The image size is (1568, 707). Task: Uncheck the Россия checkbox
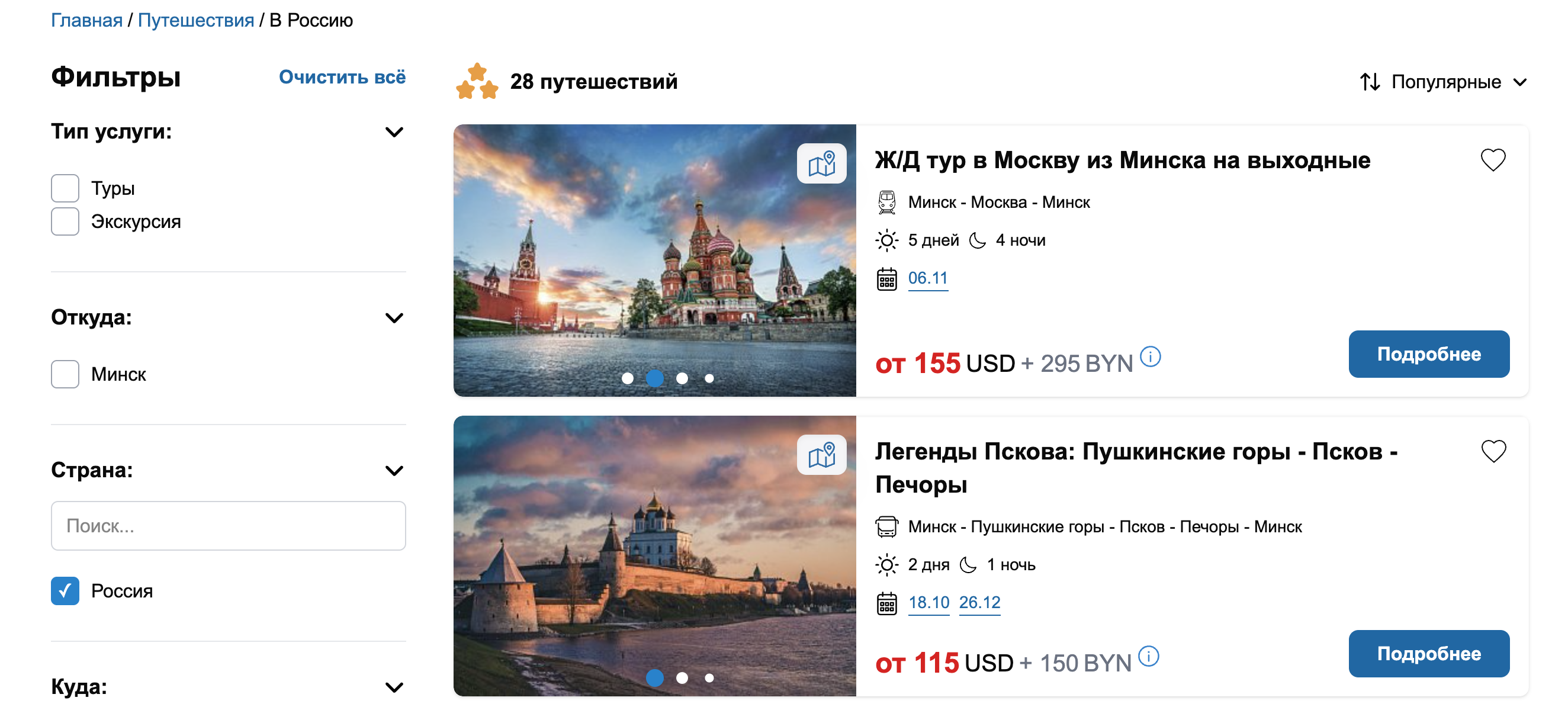65,591
